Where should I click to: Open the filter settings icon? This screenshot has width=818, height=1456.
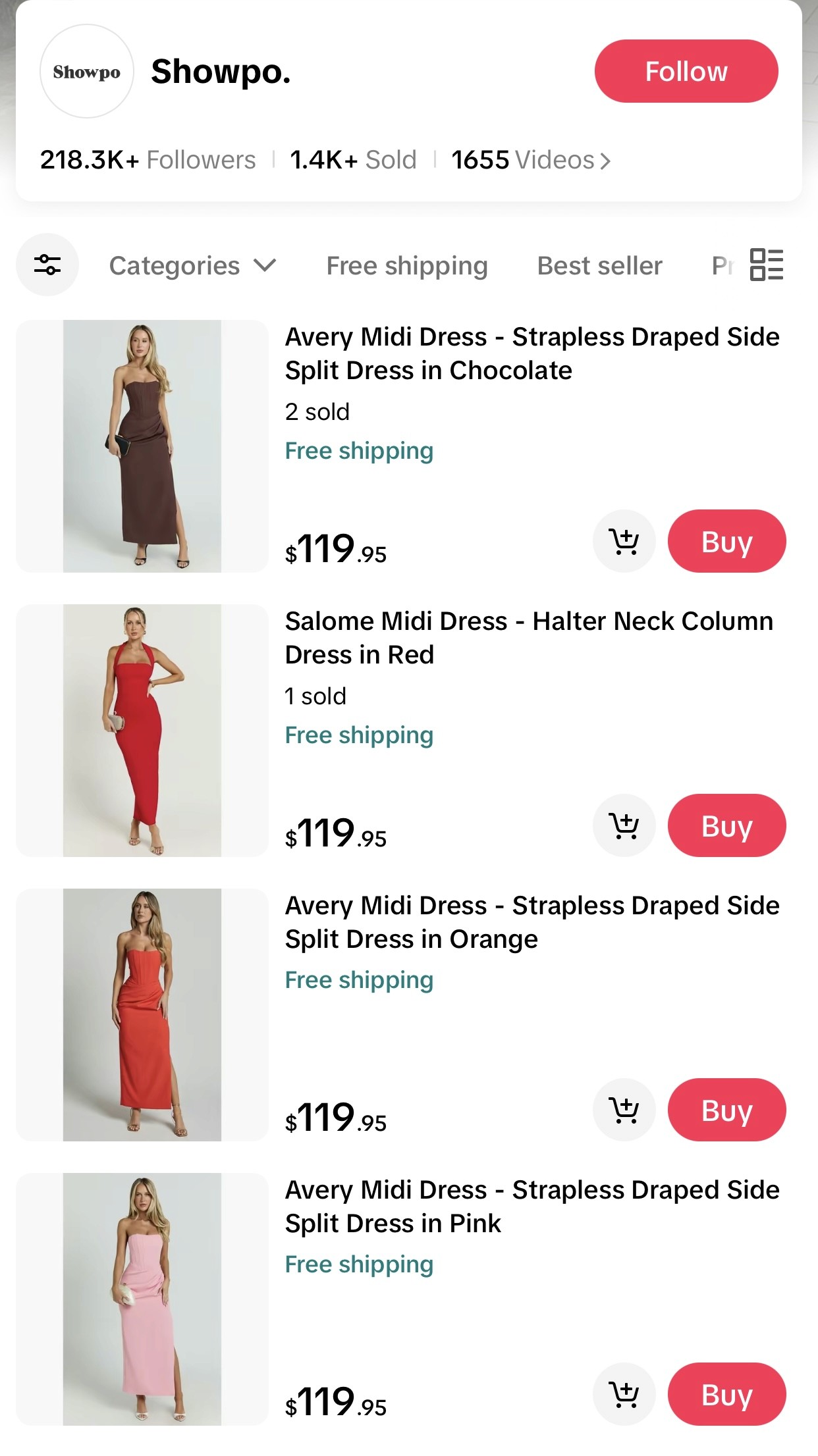[x=47, y=265]
